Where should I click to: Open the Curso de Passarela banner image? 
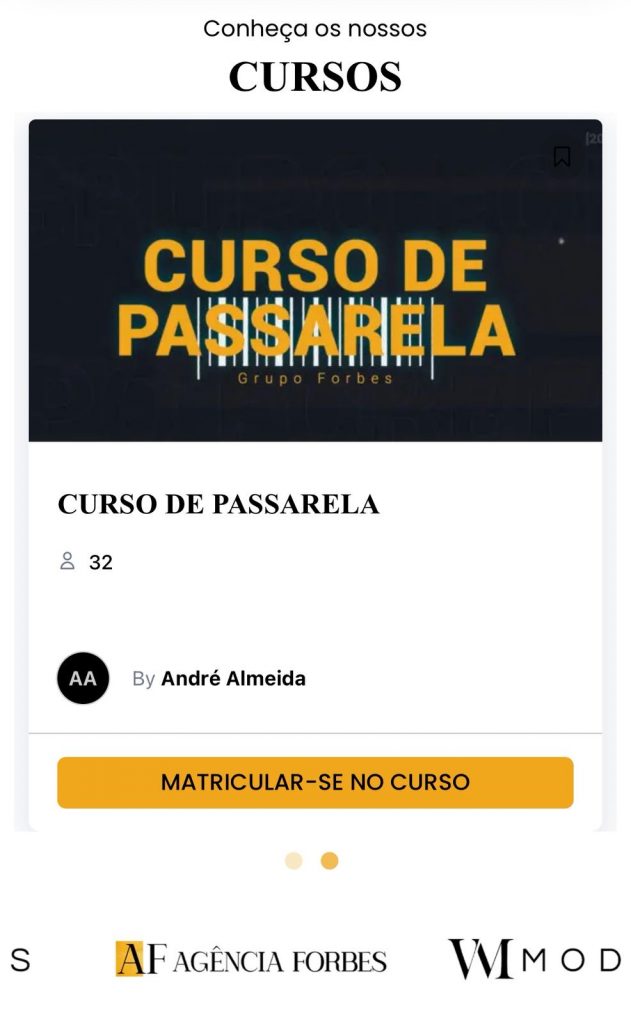(315, 290)
